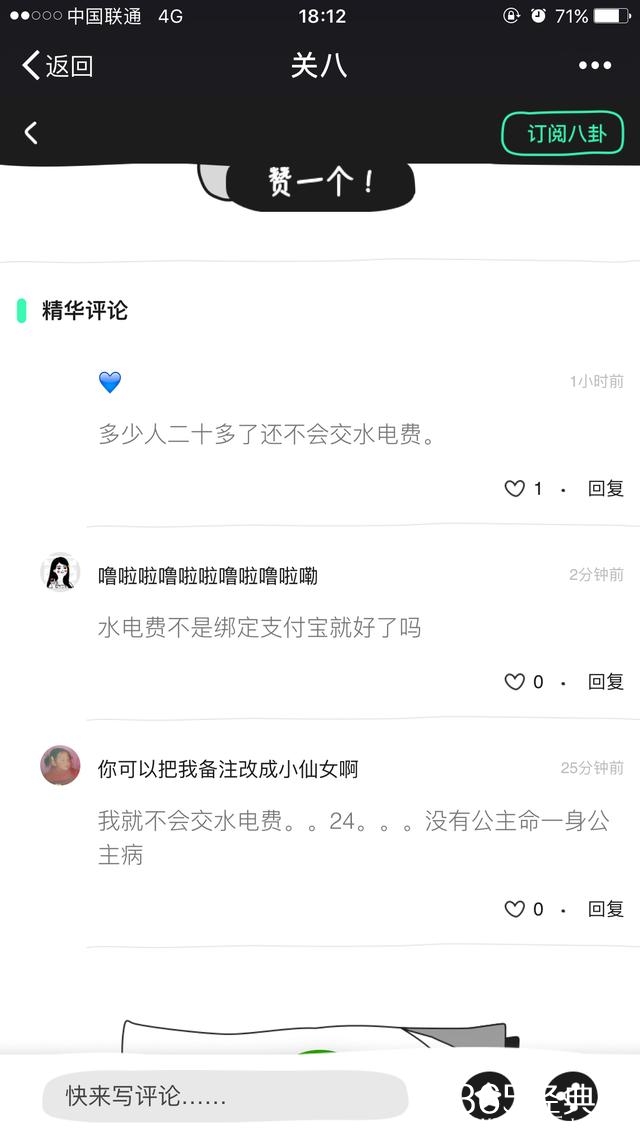Tap the 快来写评论 comment input field

[225, 1096]
